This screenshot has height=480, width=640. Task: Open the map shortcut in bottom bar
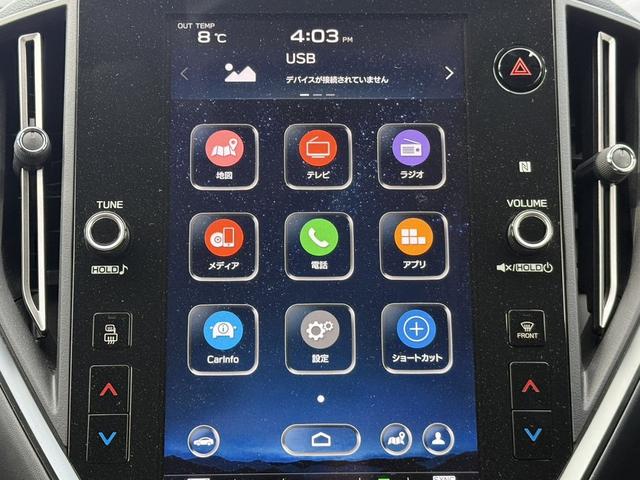[396, 439]
